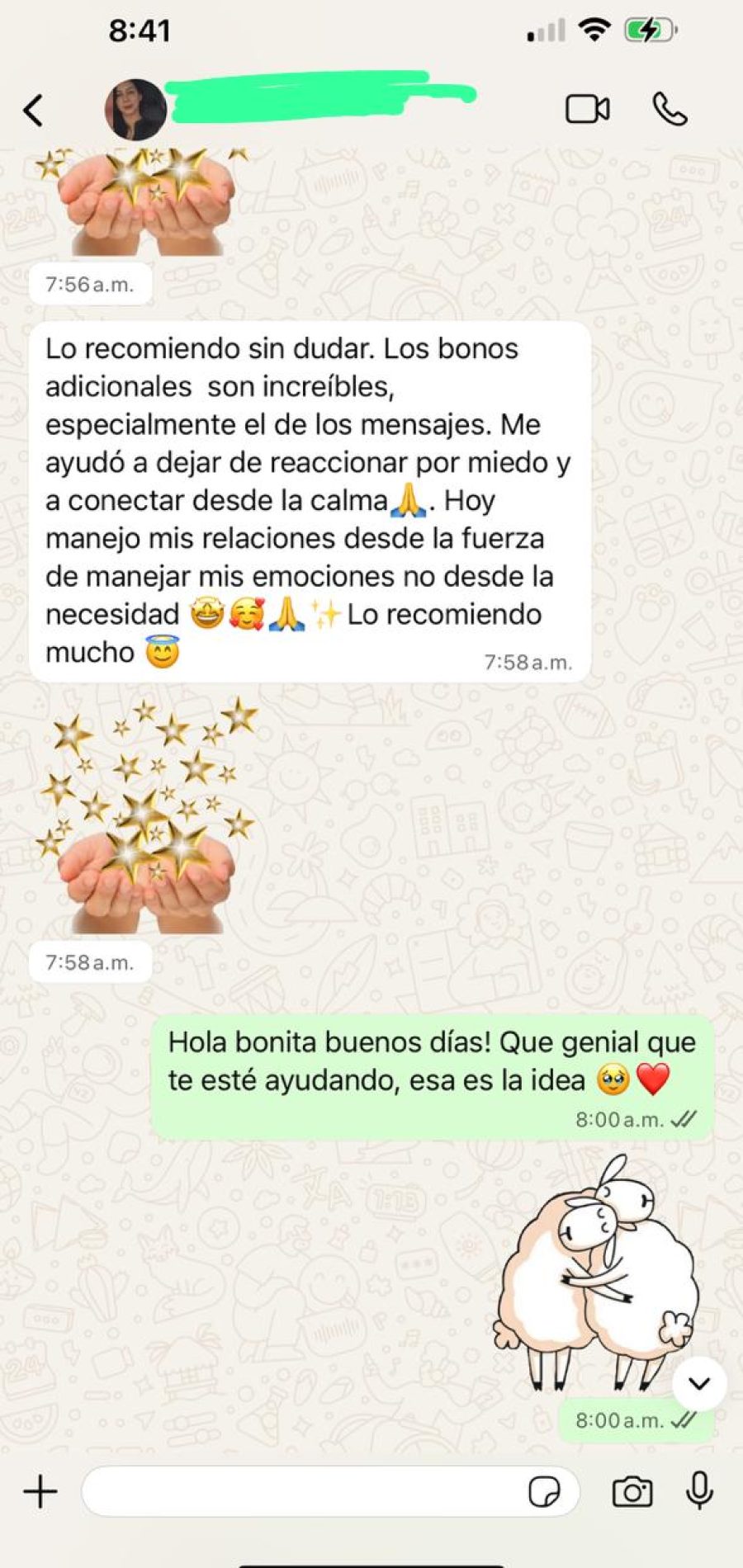Viewport: 743px width, 1568px height.
Task: Open the stars sticker sent at 7:58
Action: pyautogui.click(x=147, y=817)
